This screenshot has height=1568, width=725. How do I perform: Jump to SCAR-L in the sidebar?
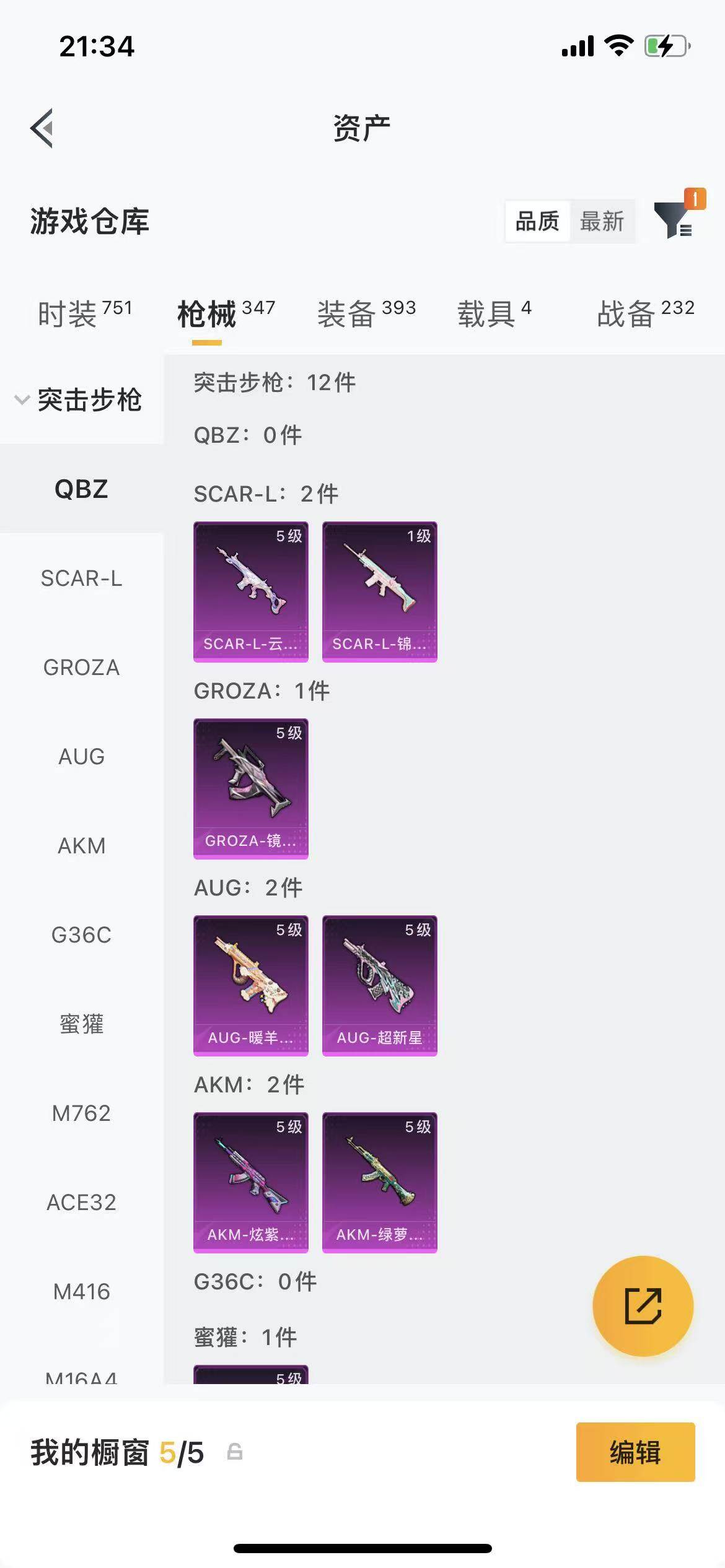(x=82, y=578)
